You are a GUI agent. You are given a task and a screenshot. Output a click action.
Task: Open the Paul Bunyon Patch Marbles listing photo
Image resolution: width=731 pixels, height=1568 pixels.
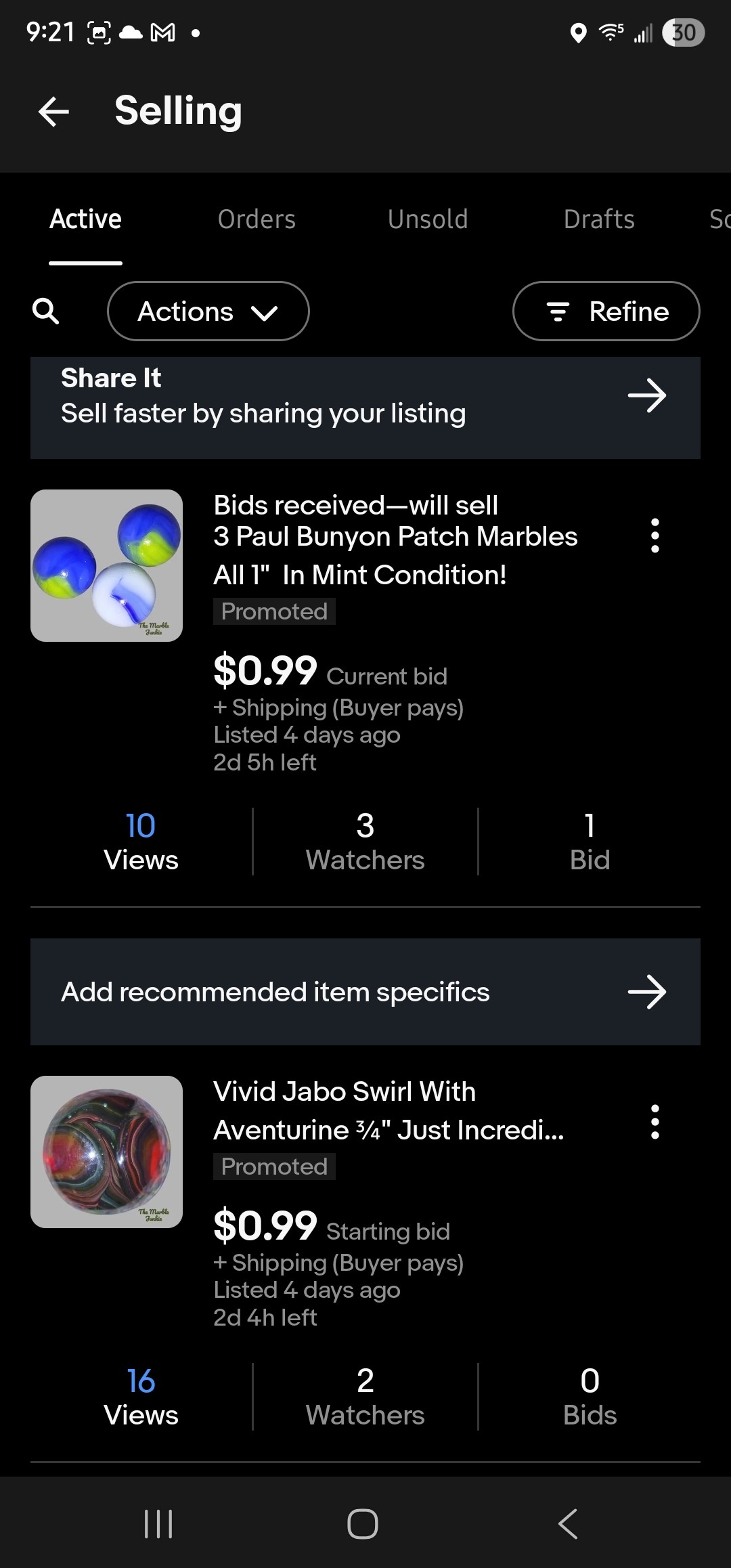click(x=107, y=565)
